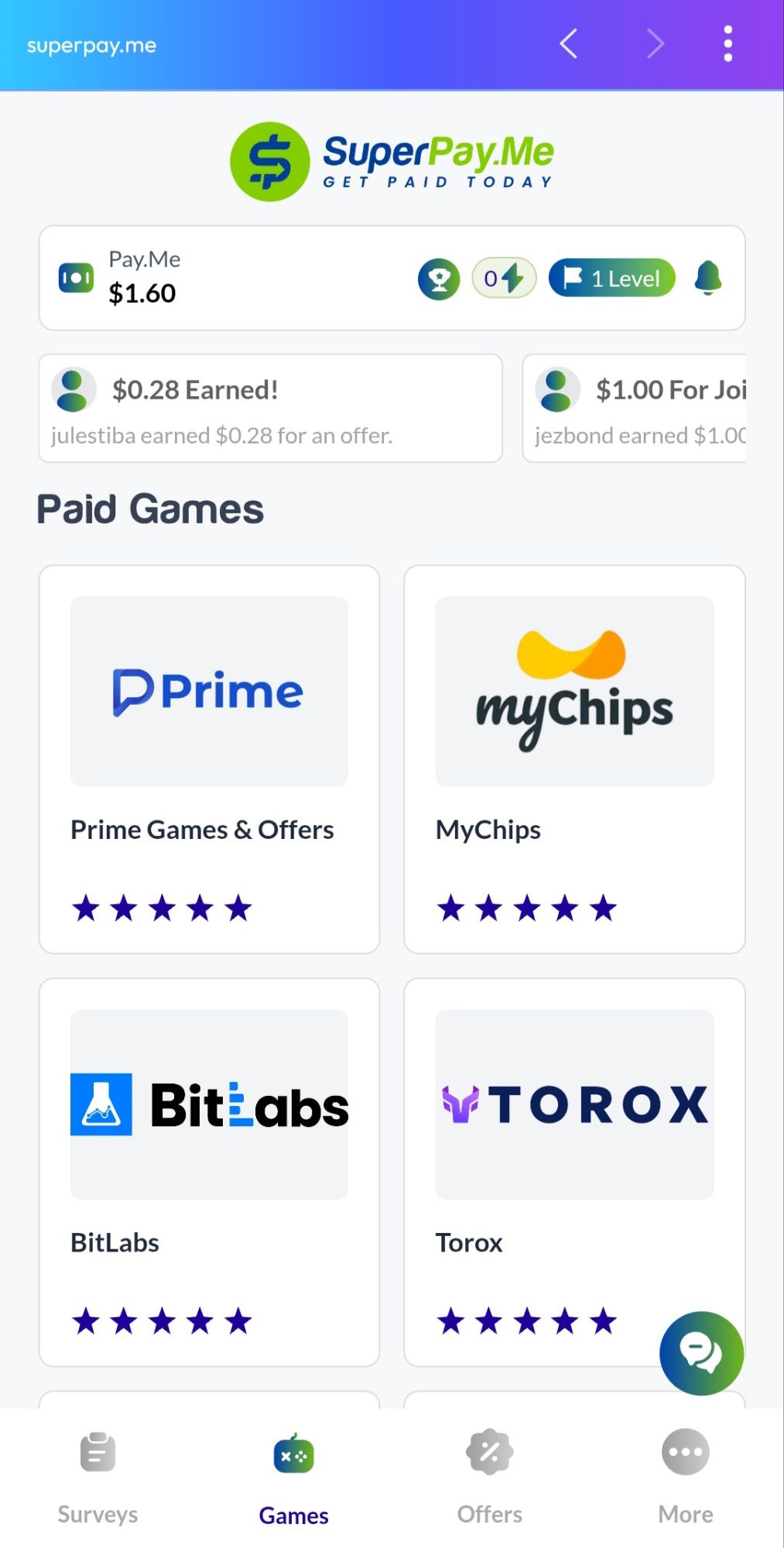Tap the More ellipsis navigation icon
The width and height of the screenshot is (784, 1548).
[x=684, y=1454]
